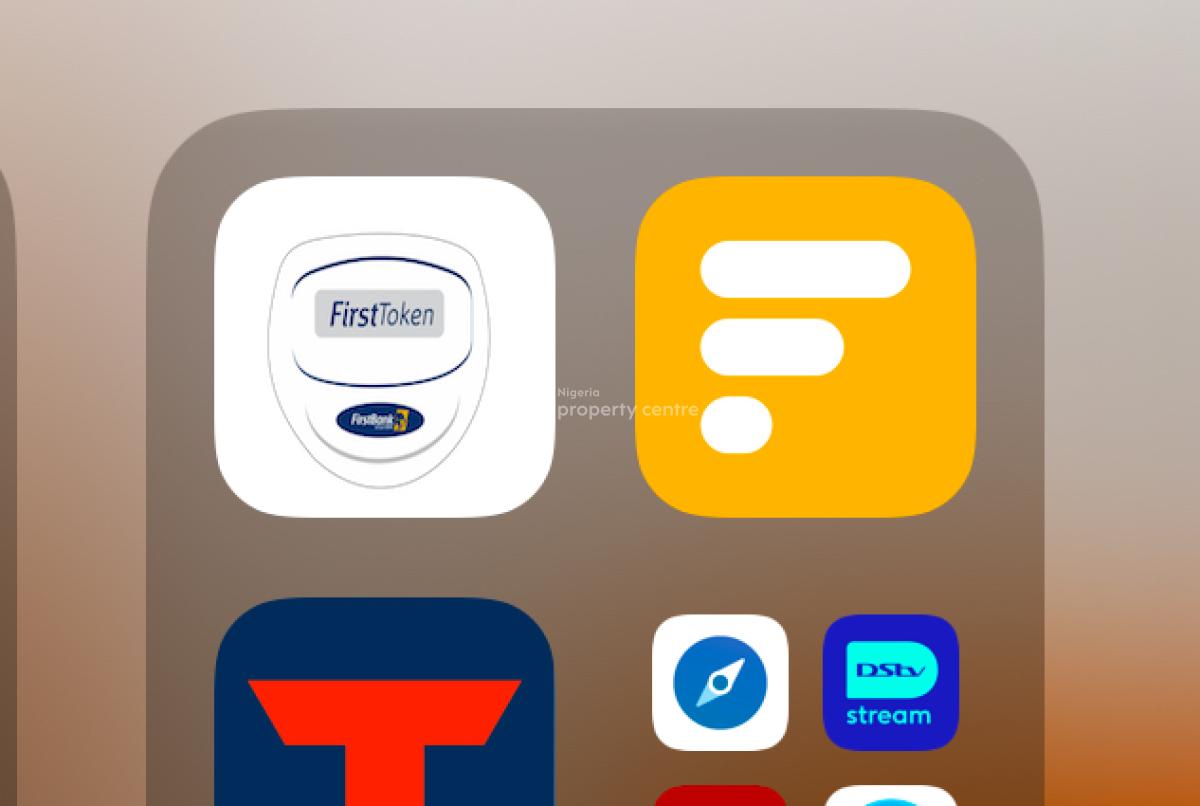The image size is (1200, 806).
Task: Open the navy app with red T
Action: point(384,710)
